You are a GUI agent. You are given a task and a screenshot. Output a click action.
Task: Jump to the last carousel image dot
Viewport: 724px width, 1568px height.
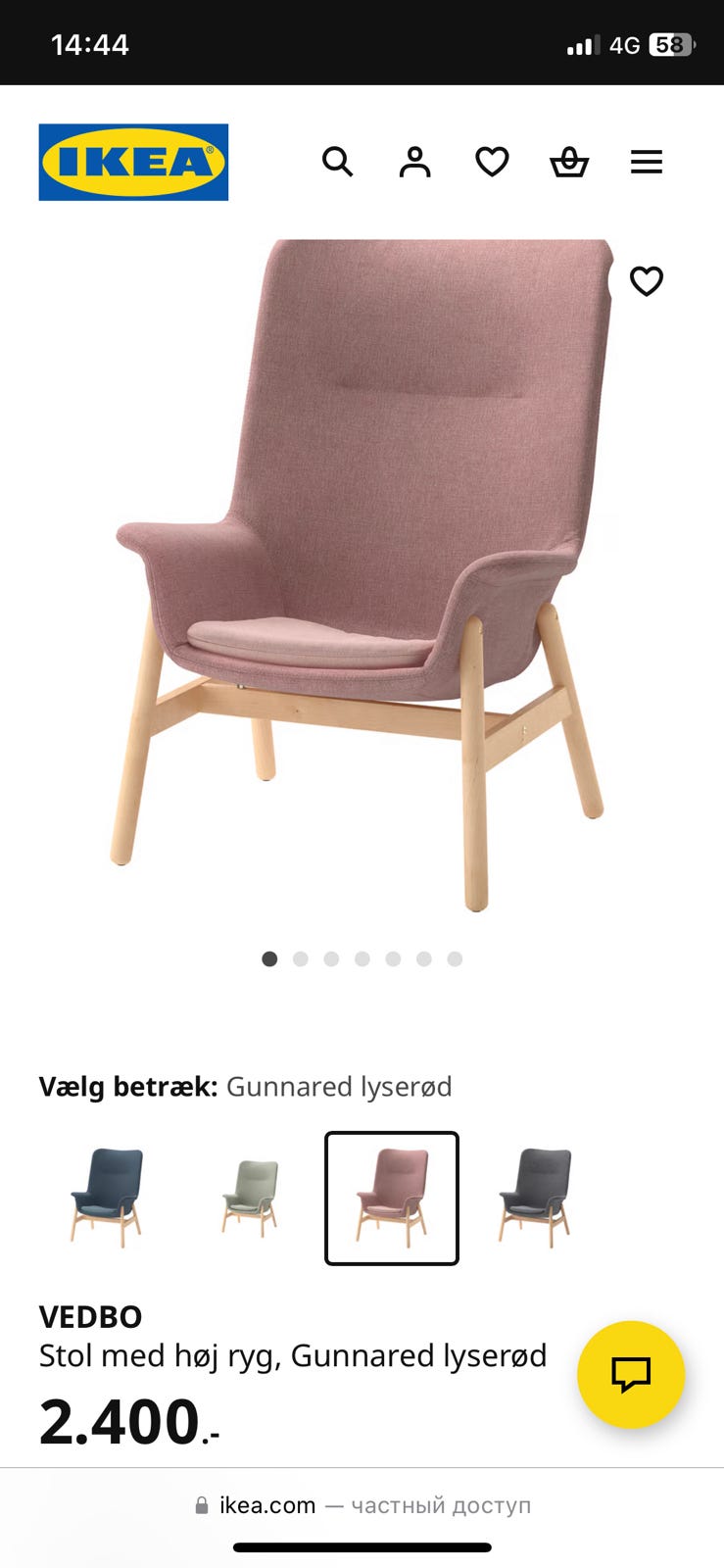[455, 958]
